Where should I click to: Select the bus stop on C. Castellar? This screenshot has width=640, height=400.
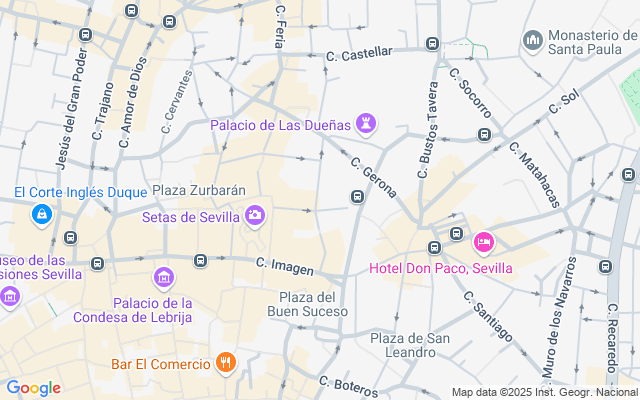(x=432, y=43)
